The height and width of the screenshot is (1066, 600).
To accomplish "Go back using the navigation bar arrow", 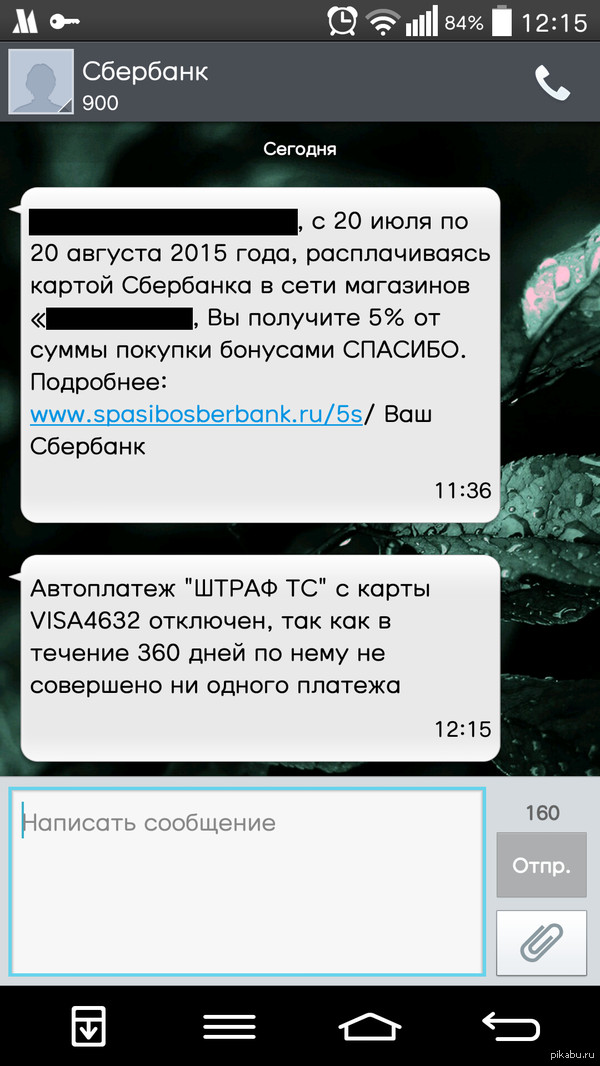I will [x=510, y=1025].
